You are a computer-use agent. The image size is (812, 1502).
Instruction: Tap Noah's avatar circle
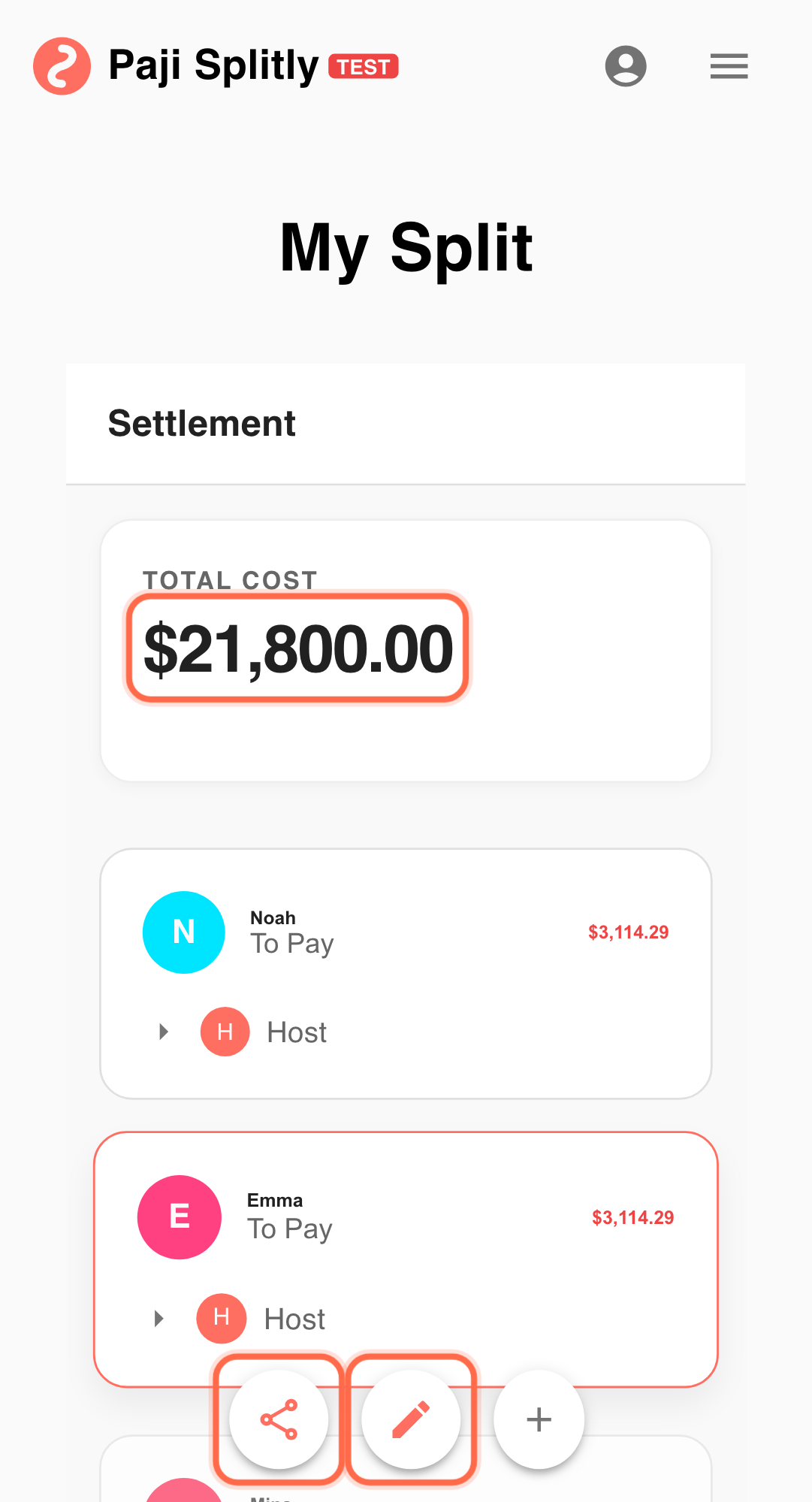coord(183,932)
